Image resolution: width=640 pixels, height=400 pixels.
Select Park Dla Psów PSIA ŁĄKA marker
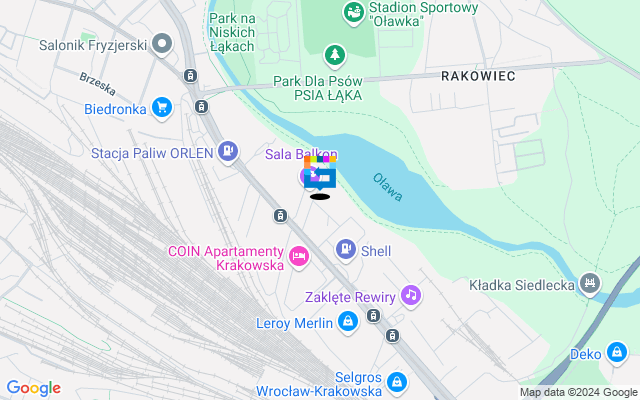click(334, 55)
